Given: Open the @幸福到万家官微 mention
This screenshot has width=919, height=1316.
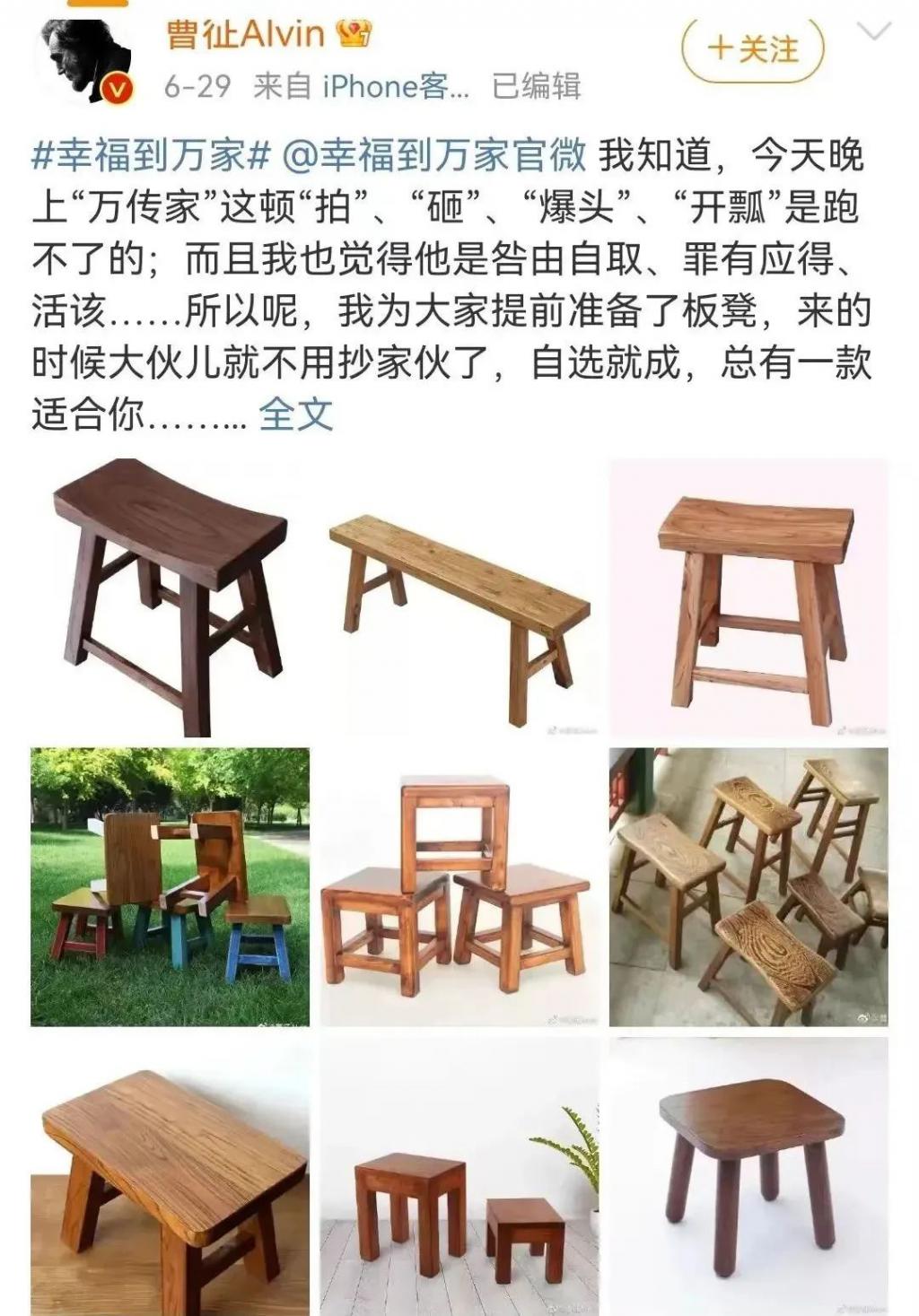Looking at the screenshot, I should 434,155.
